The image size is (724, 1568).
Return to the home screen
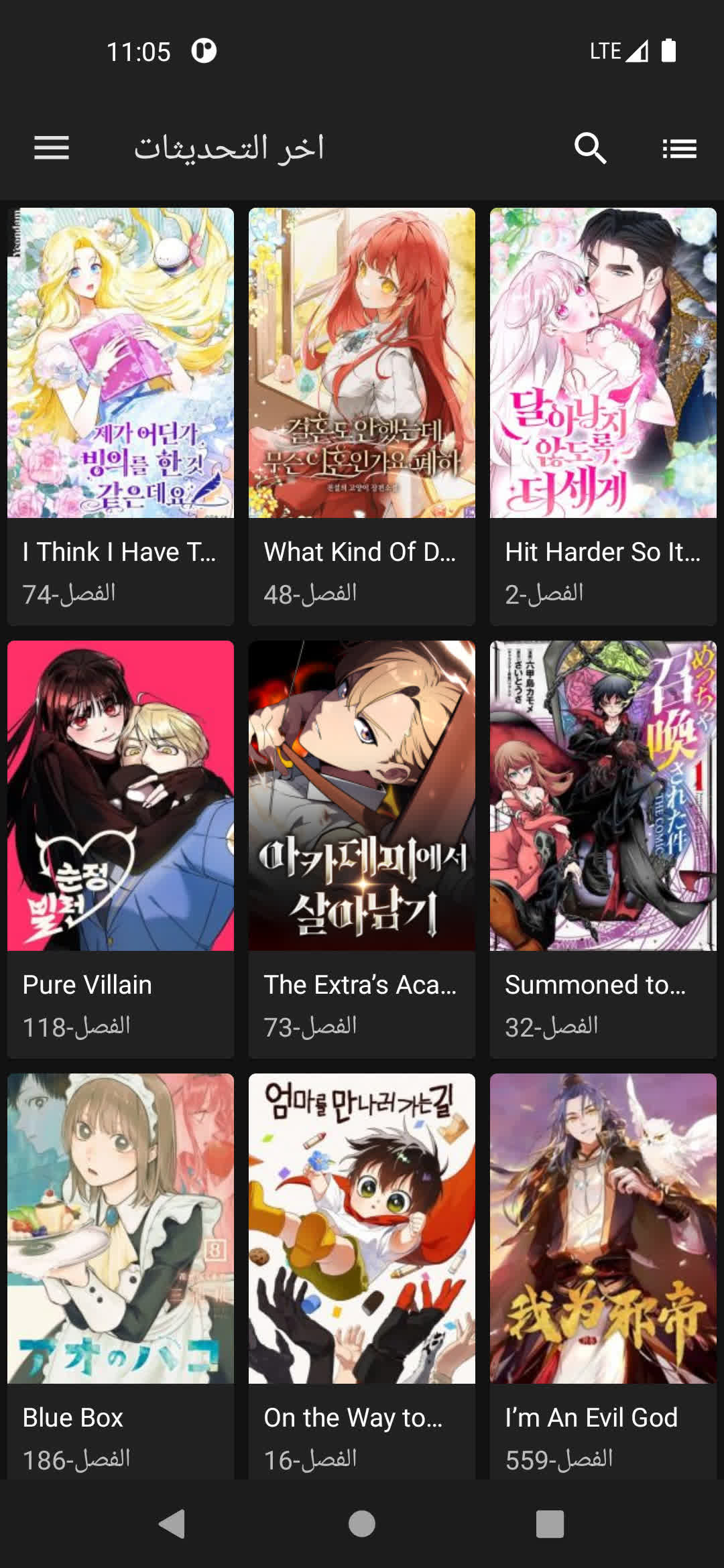[362, 1524]
